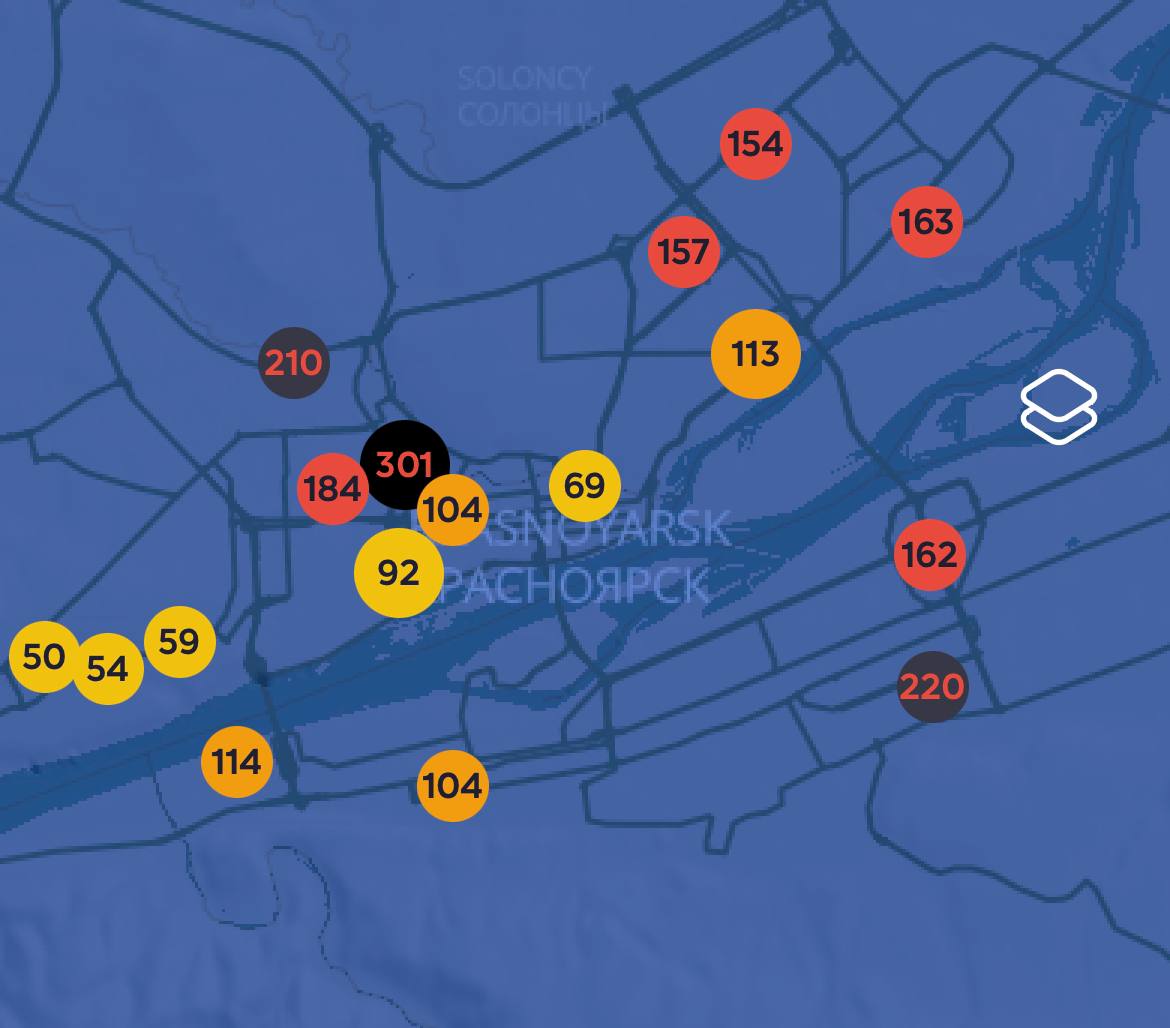Open the map layers button

click(x=1058, y=406)
